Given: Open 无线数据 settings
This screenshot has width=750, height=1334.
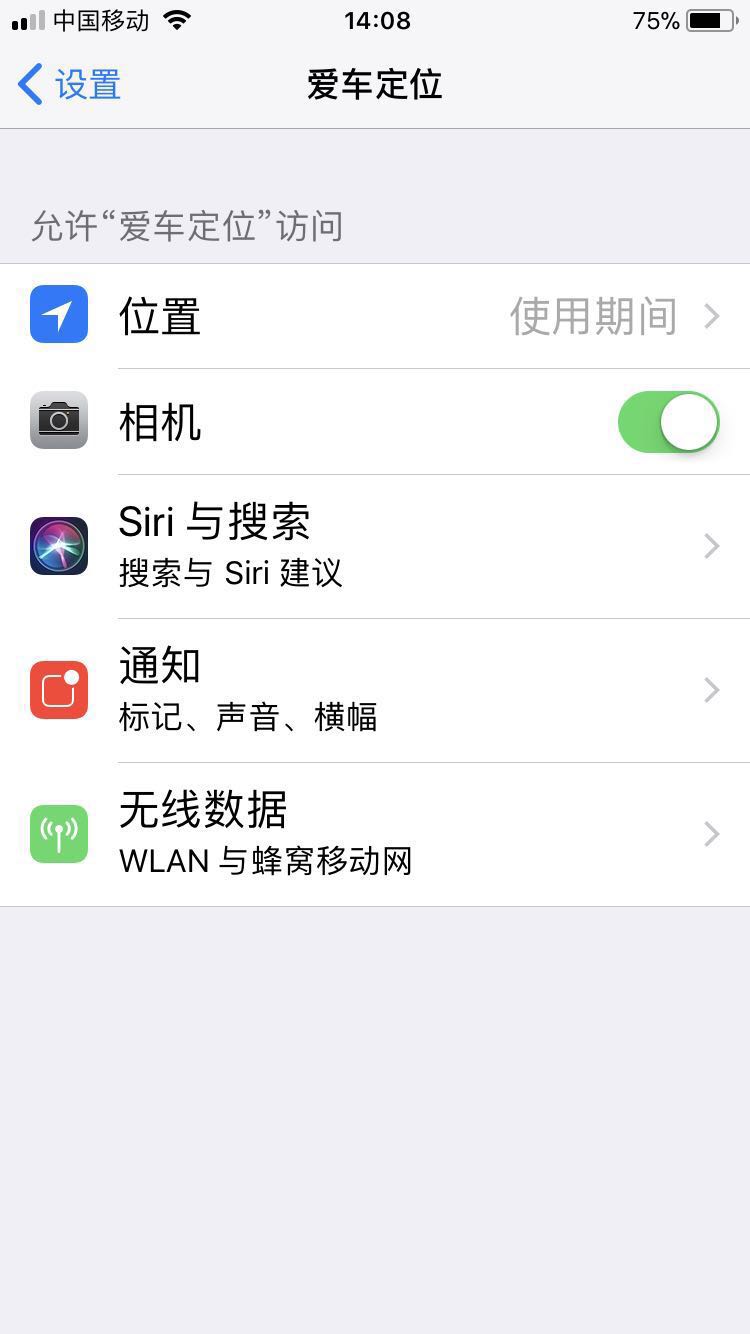Looking at the screenshot, I should click(375, 834).
